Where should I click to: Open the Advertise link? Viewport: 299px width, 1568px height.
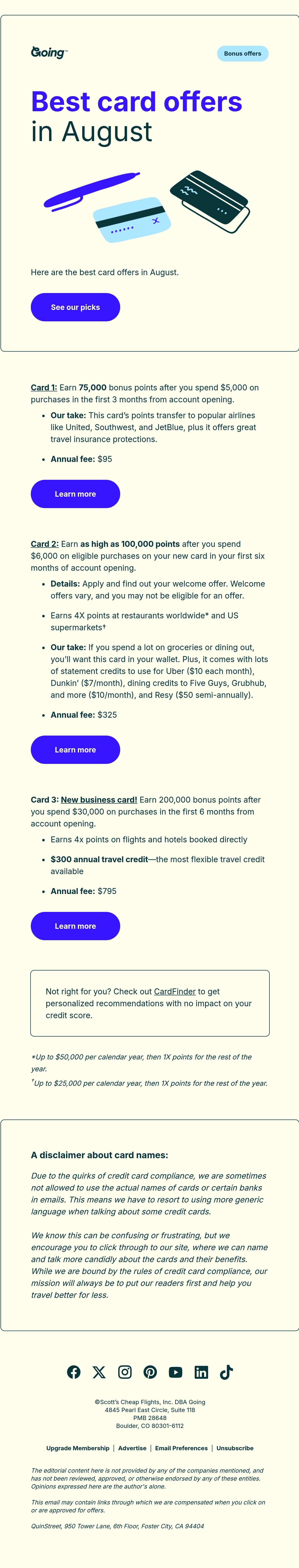[x=132, y=1449]
